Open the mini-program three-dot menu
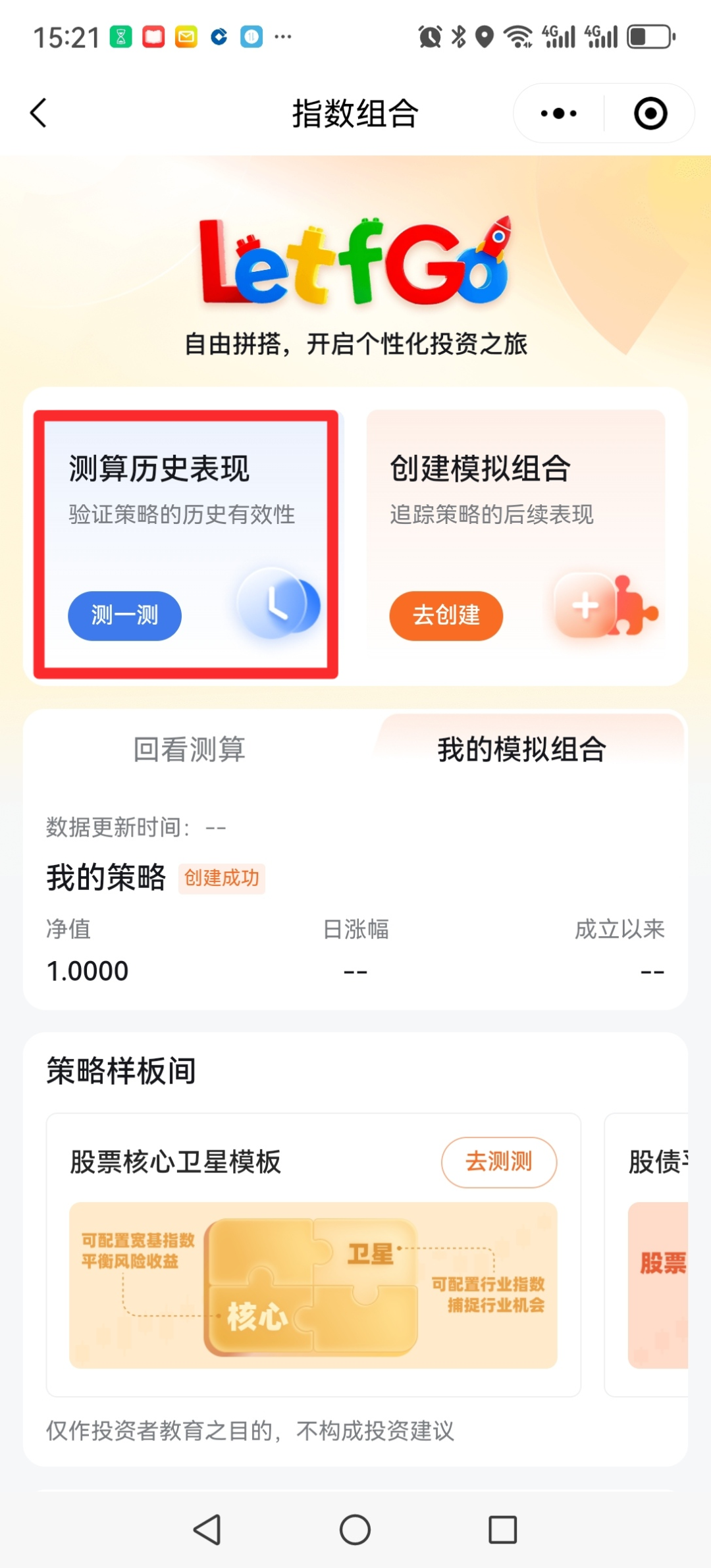This screenshot has width=711, height=1568. click(558, 113)
